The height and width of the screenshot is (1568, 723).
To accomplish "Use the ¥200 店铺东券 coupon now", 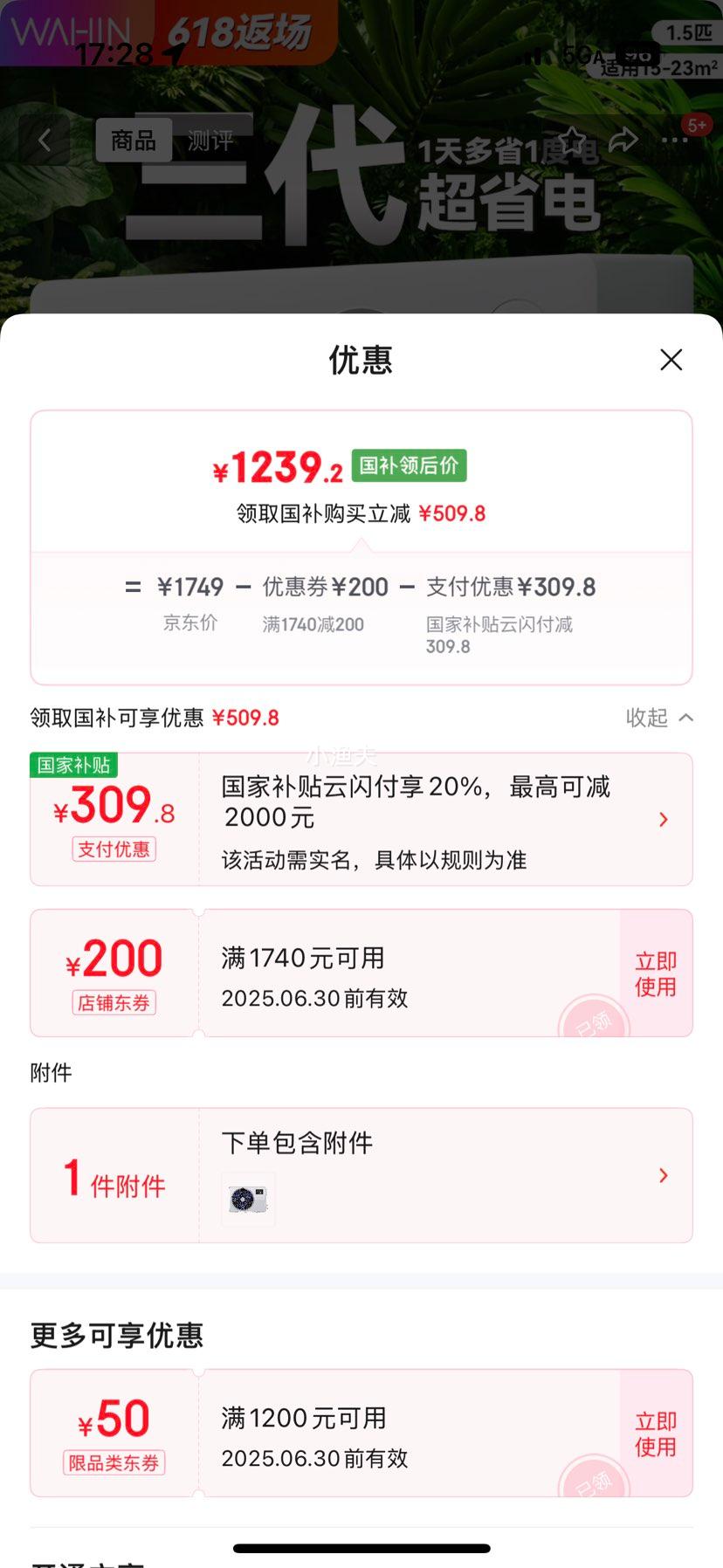I will tap(655, 973).
